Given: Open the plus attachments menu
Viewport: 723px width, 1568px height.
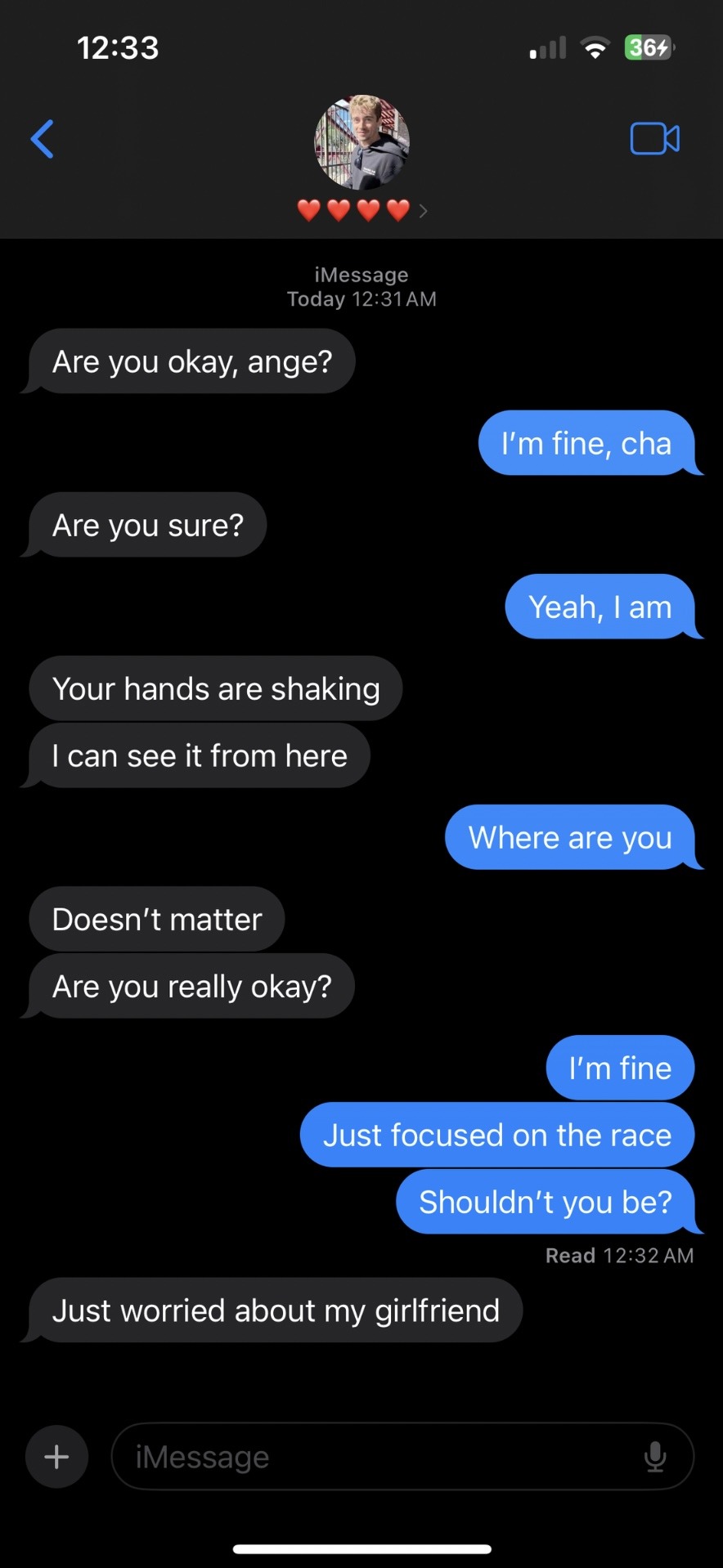Looking at the screenshot, I should 56,1457.
